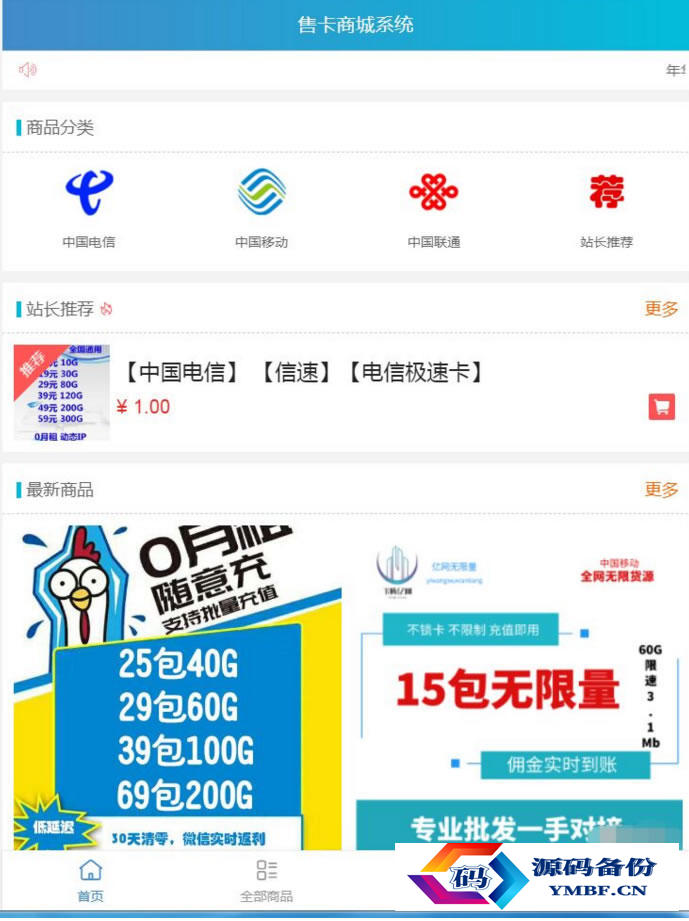Tap 更多 in the 站长推荐 section

(661, 309)
